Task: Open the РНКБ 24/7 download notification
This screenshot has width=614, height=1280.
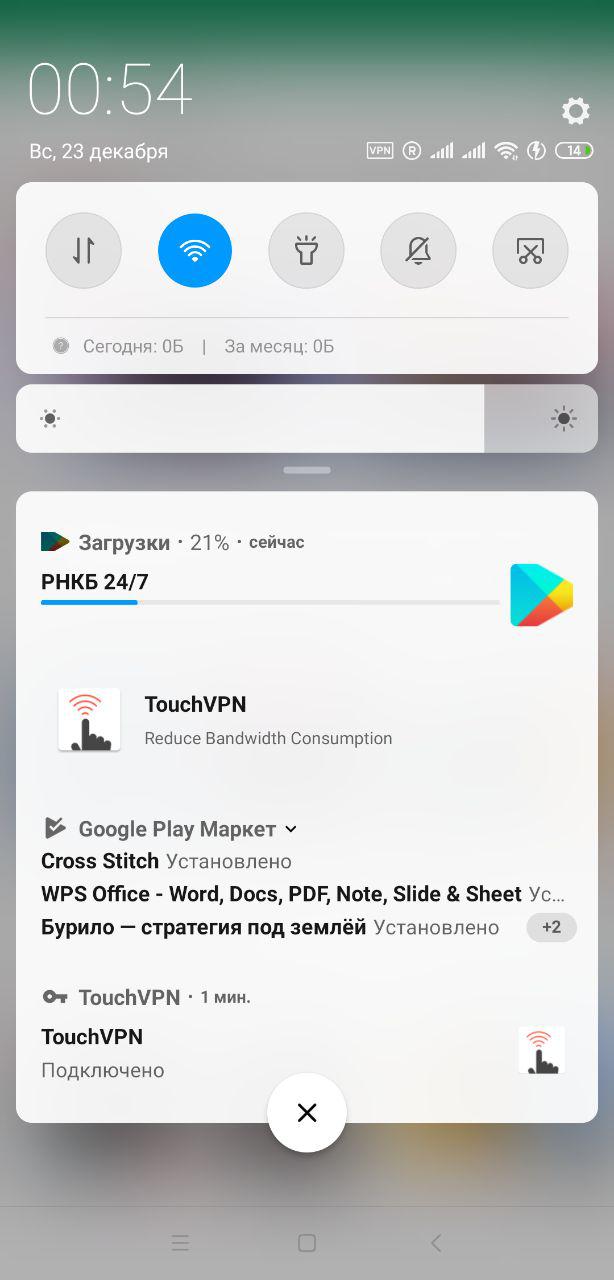Action: point(306,578)
